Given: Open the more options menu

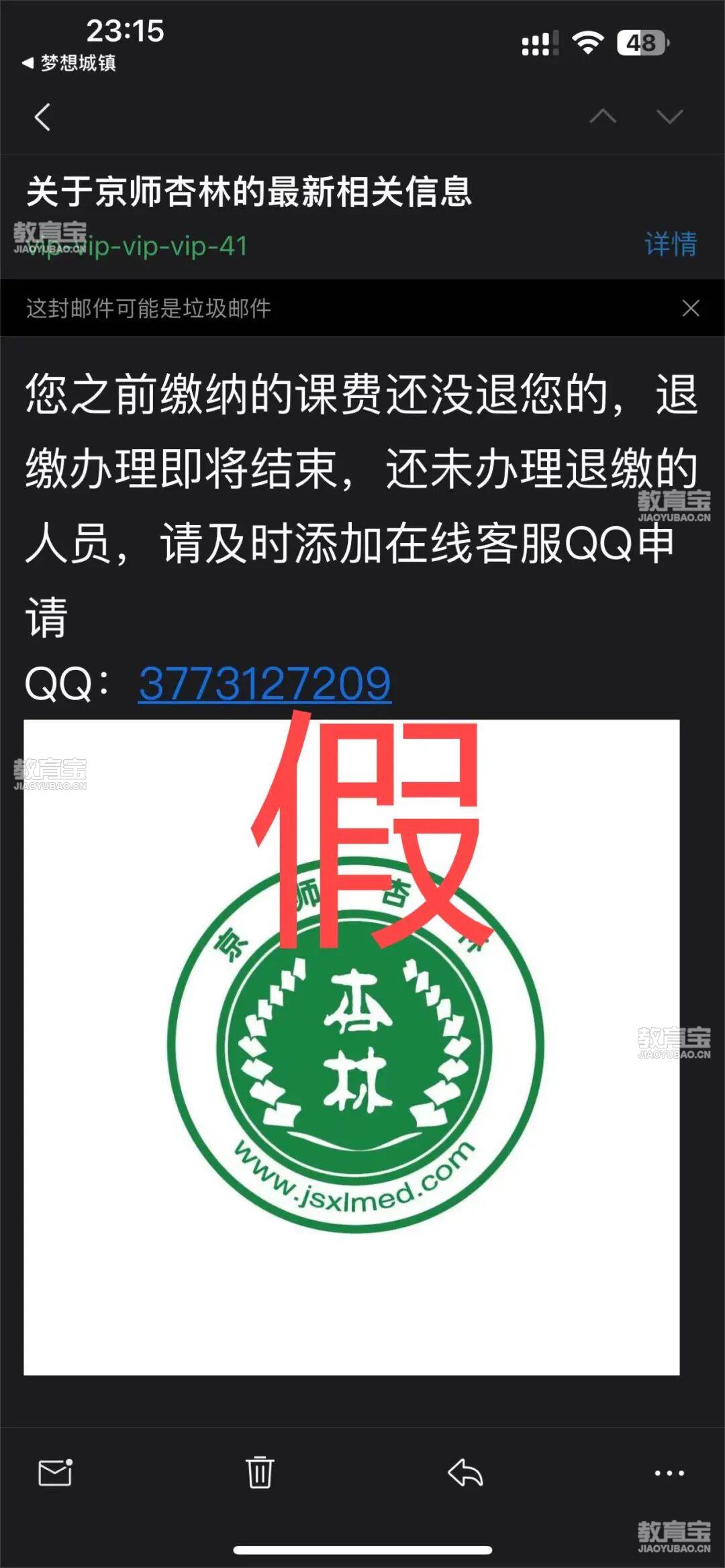Looking at the screenshot, I should click(x=669, y=1473).
